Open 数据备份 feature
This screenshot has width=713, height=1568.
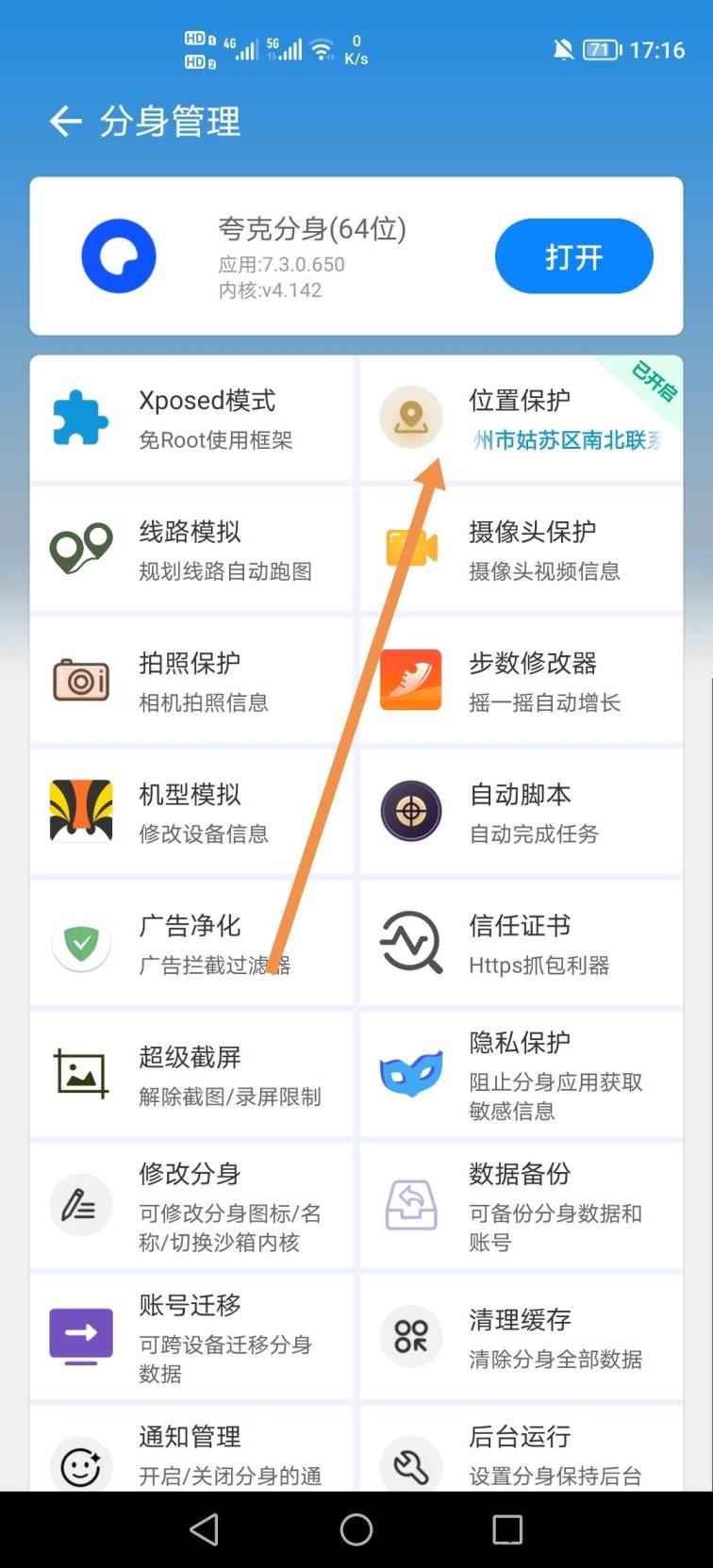[521, 1206]
